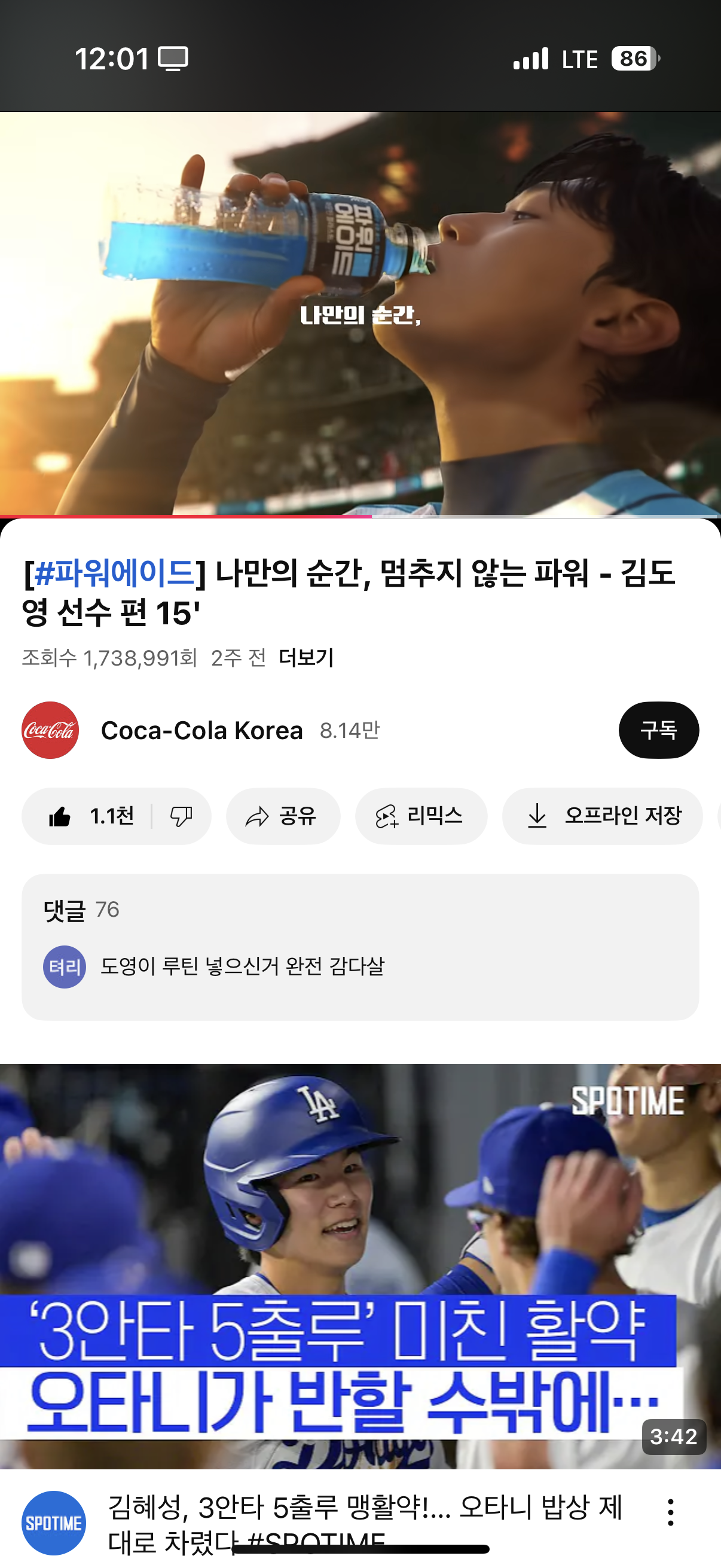Viewport: 721px width, 1568px height.
Task: Open the #파워에이드 hashtag link
Action: point(114,573)
